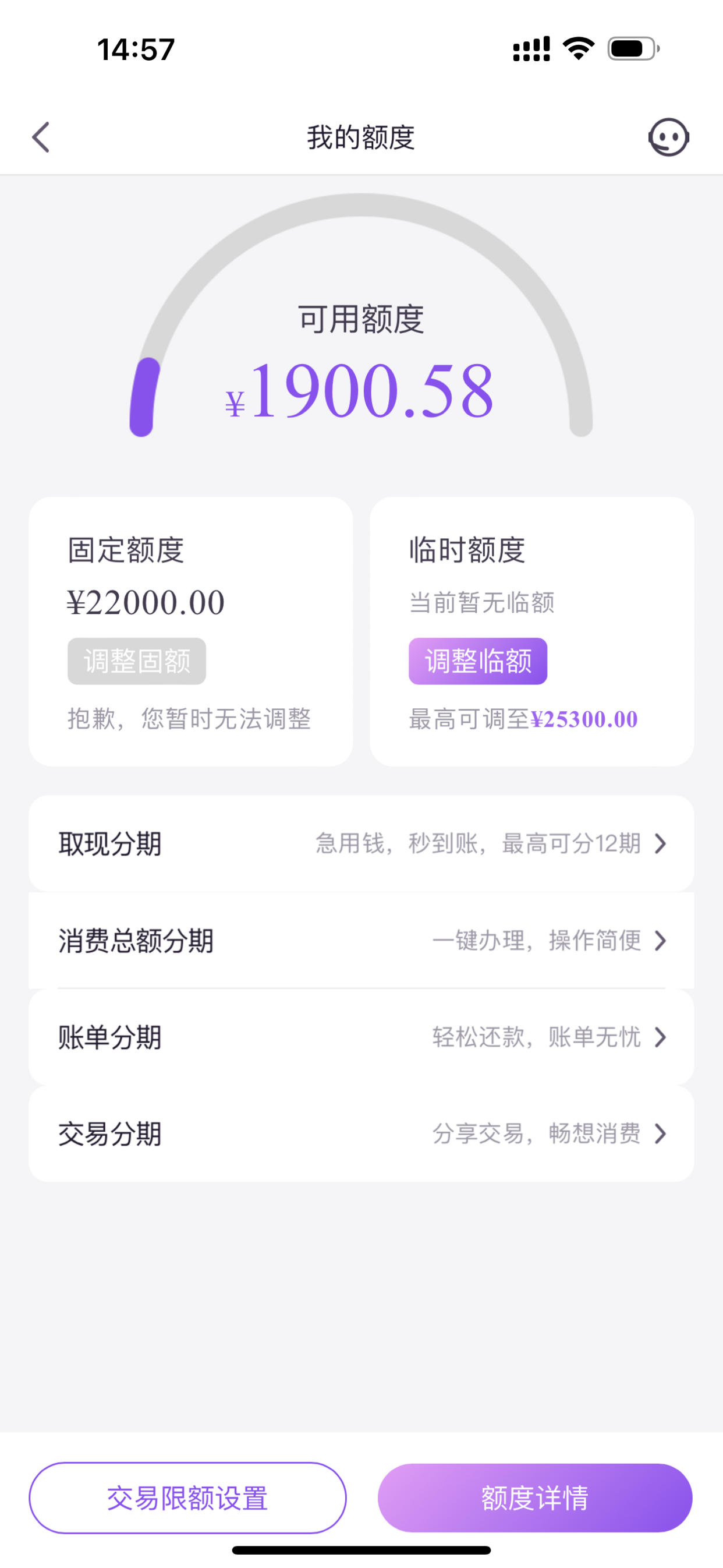Open the customer service assistant icon

(668, 137)
